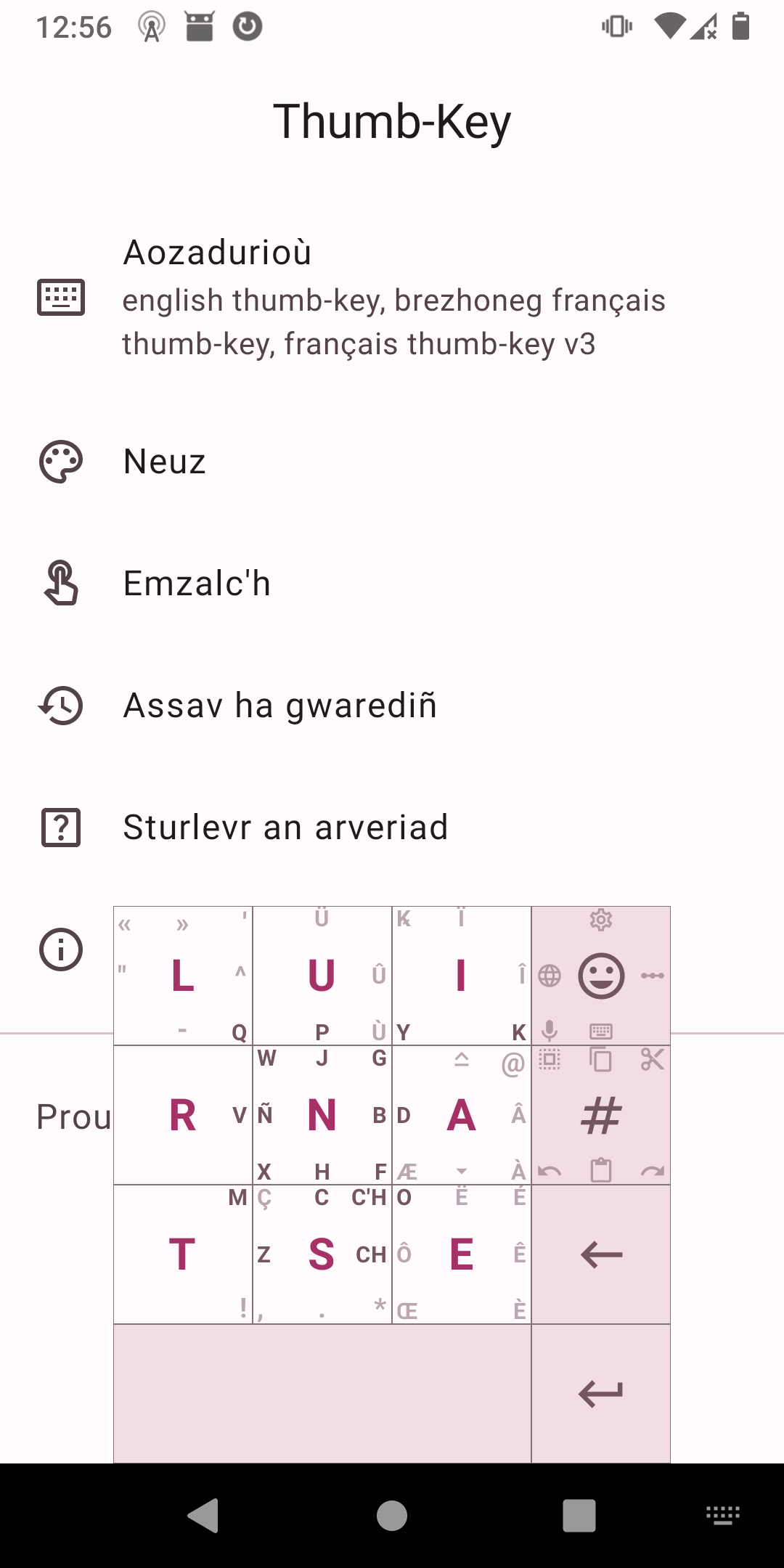Tap the E key

click(461, 1254)
